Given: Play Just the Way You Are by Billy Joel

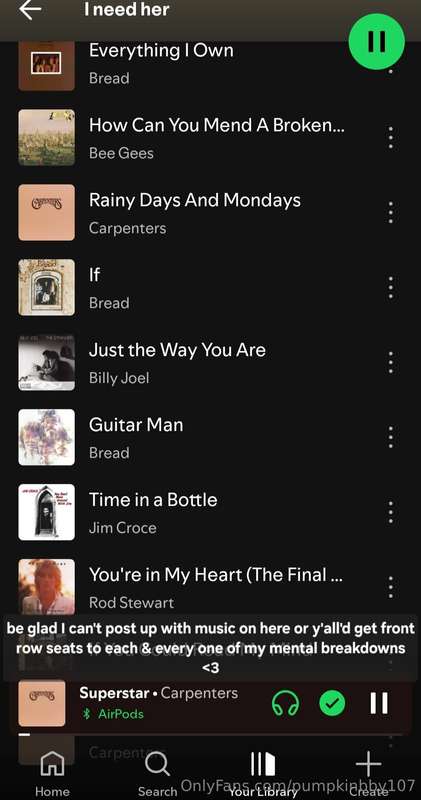Looking at the screenshot, I should point(204,363).
